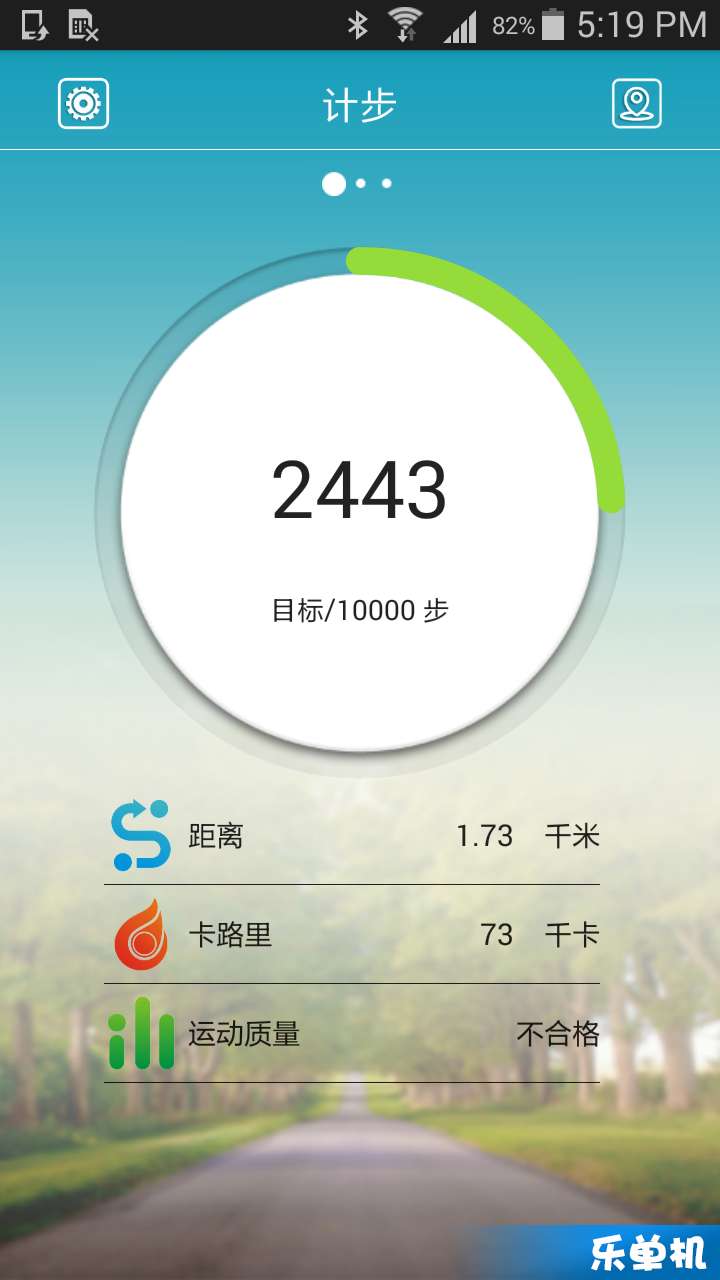Tap the page indicator dots
The image size is (720, 1280).
click(358, 183)
